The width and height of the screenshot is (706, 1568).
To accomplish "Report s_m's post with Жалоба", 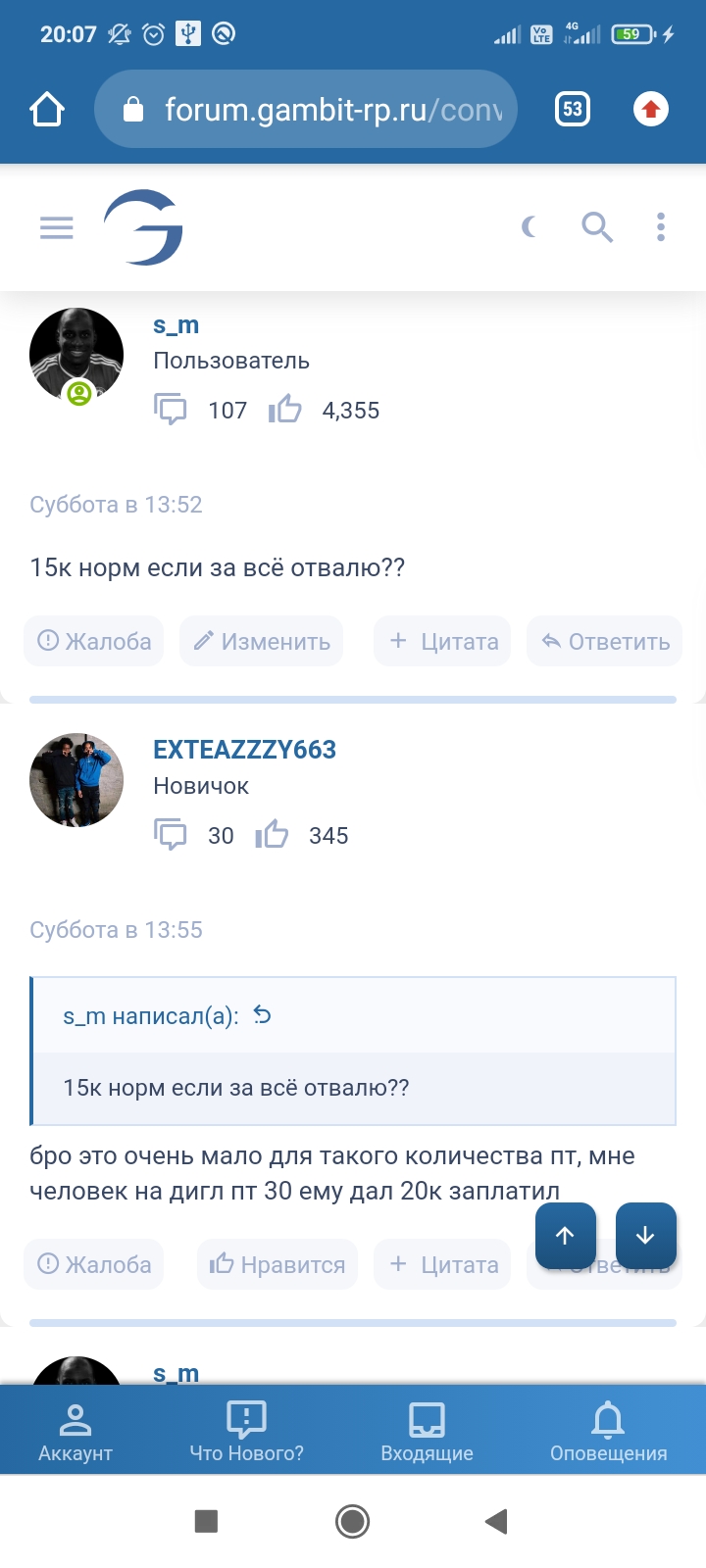I will click(x=94, y=642).
